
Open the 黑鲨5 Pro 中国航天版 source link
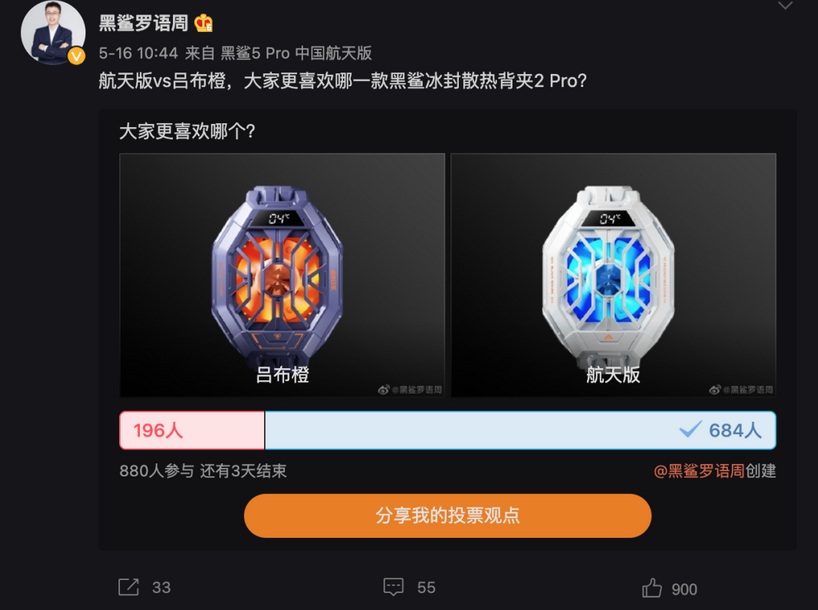[296, 53]
